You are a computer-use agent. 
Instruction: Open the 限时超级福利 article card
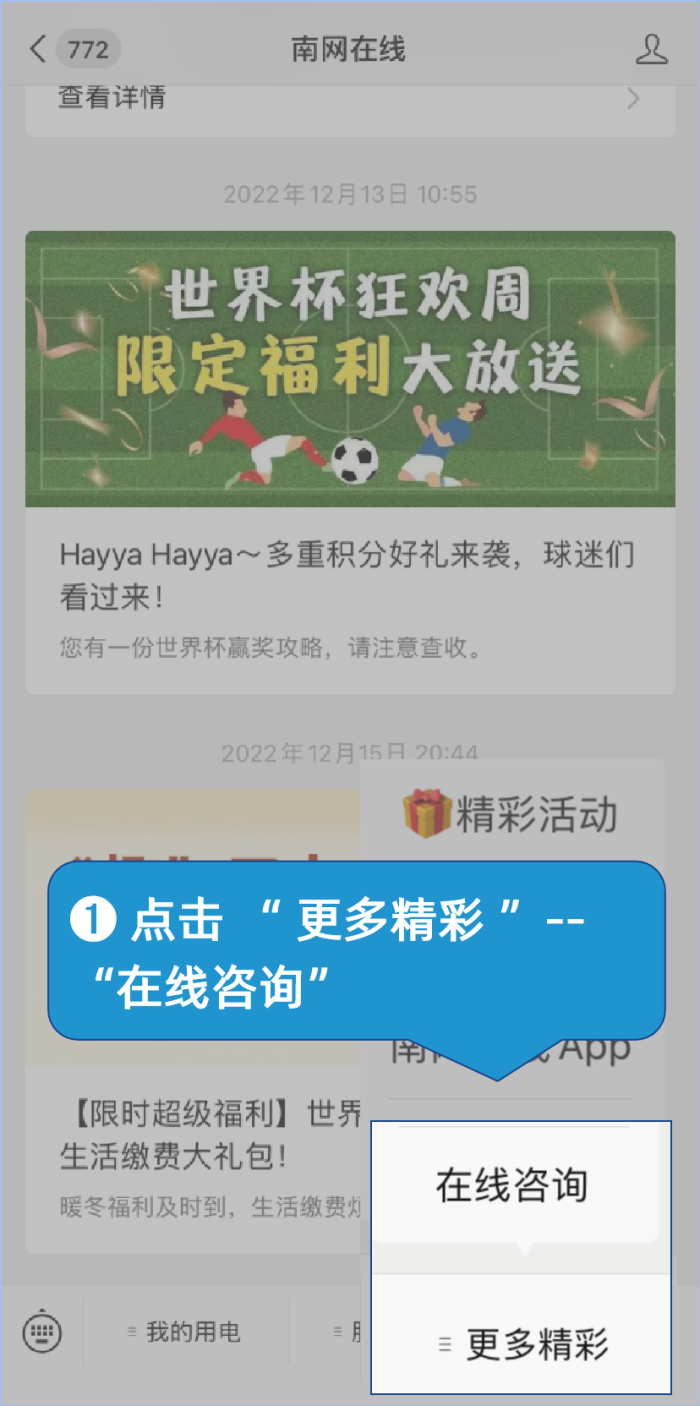tap(195, 1021)
